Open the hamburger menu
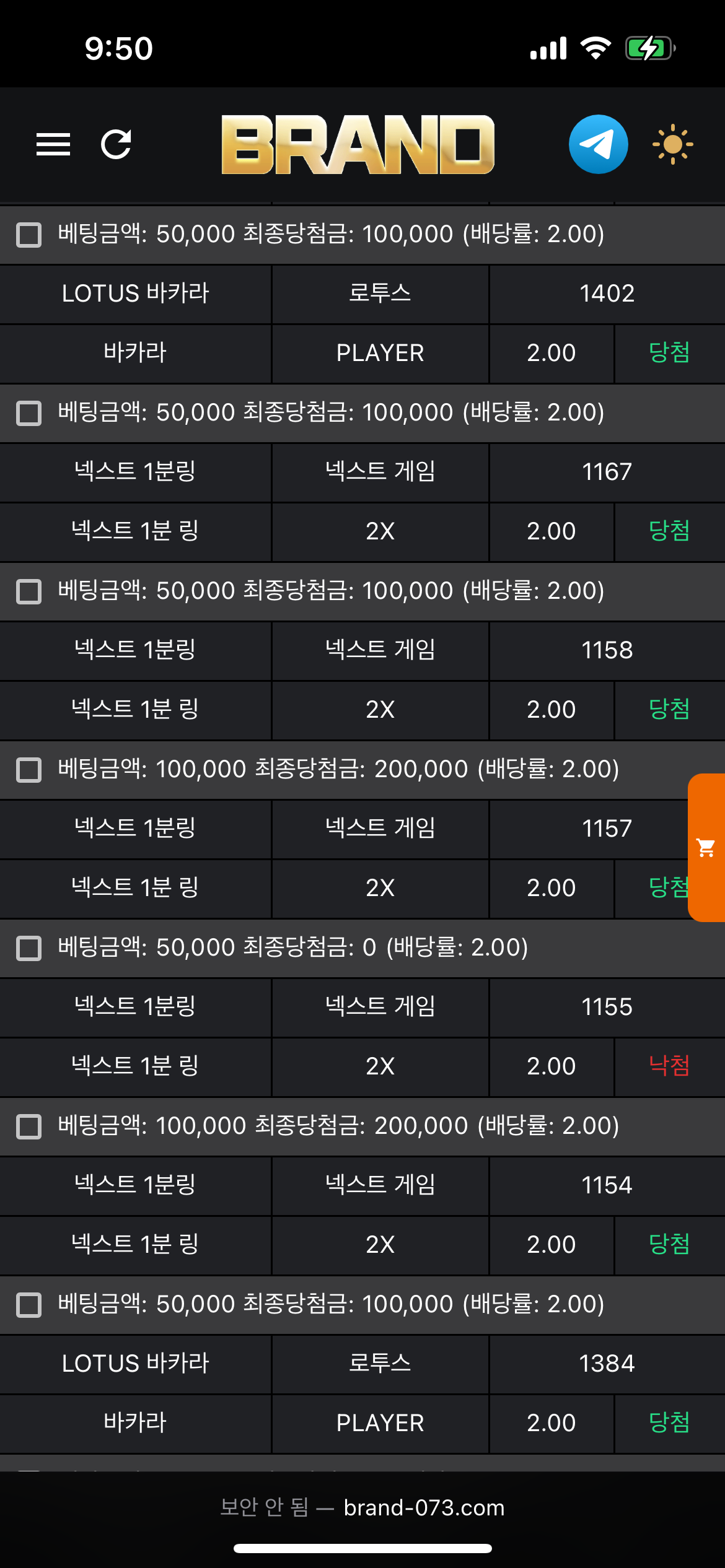The height and width of the screenshot is (1568, 725). pos(53,145)
